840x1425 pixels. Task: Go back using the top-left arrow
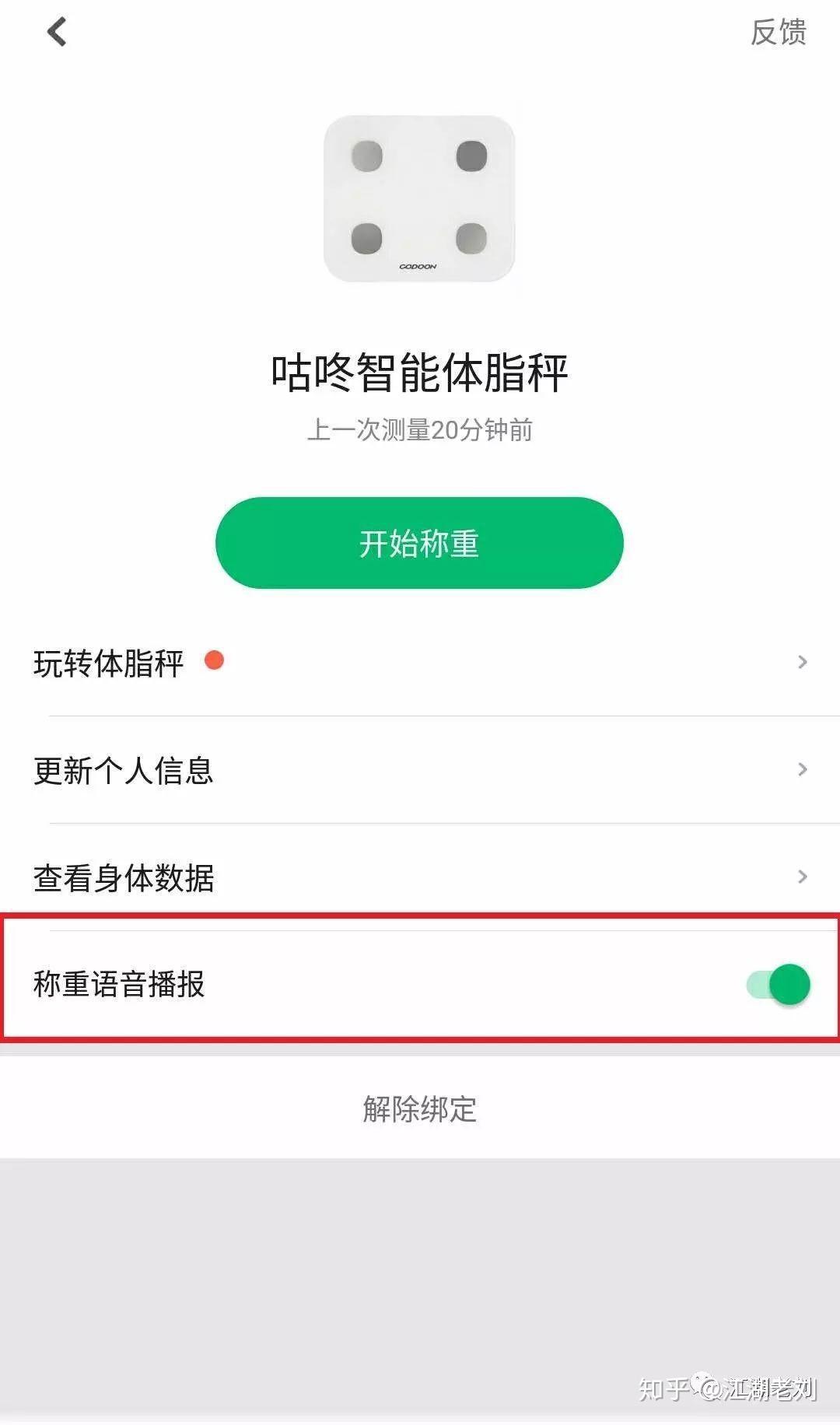coord(57,32)
